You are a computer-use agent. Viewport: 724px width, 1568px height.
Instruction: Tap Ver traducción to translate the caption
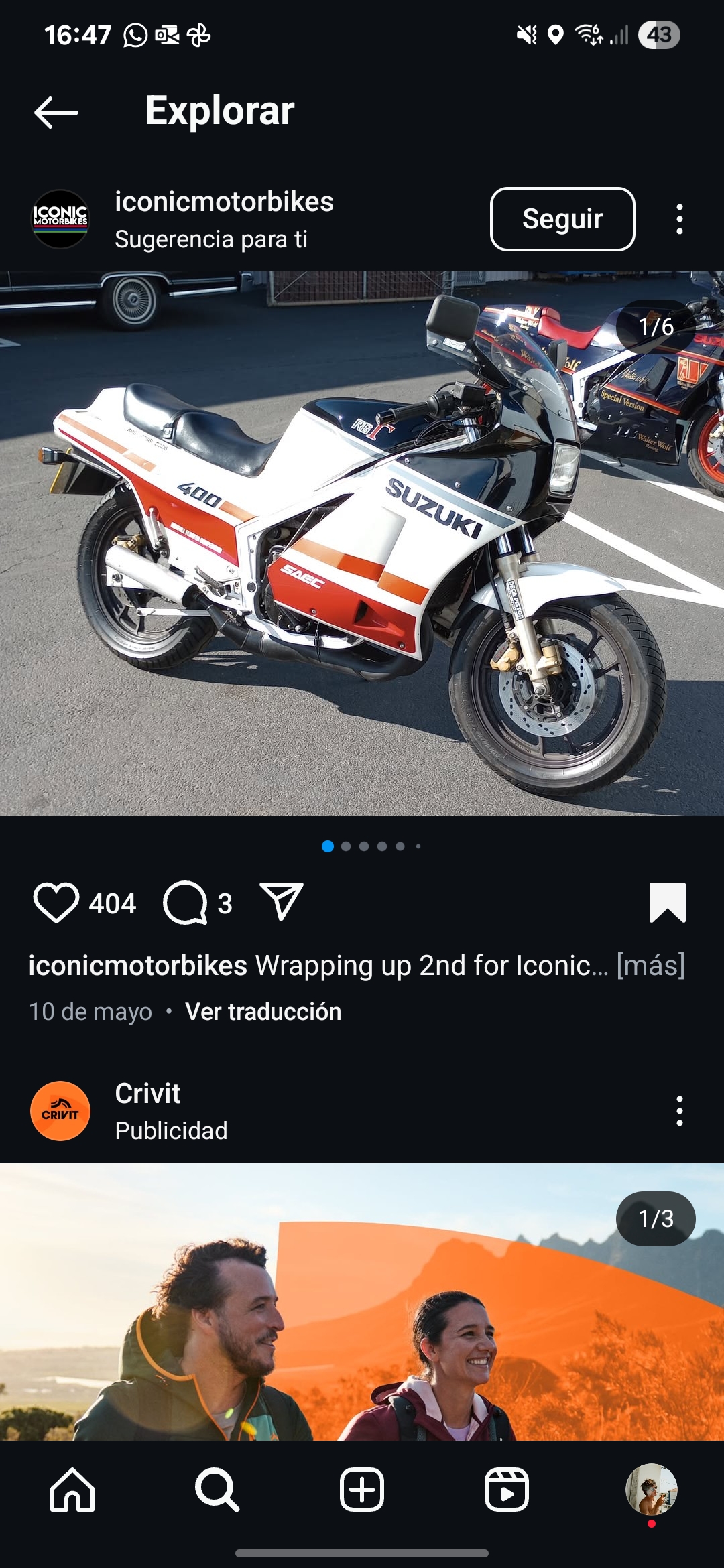coord(263,1011)
